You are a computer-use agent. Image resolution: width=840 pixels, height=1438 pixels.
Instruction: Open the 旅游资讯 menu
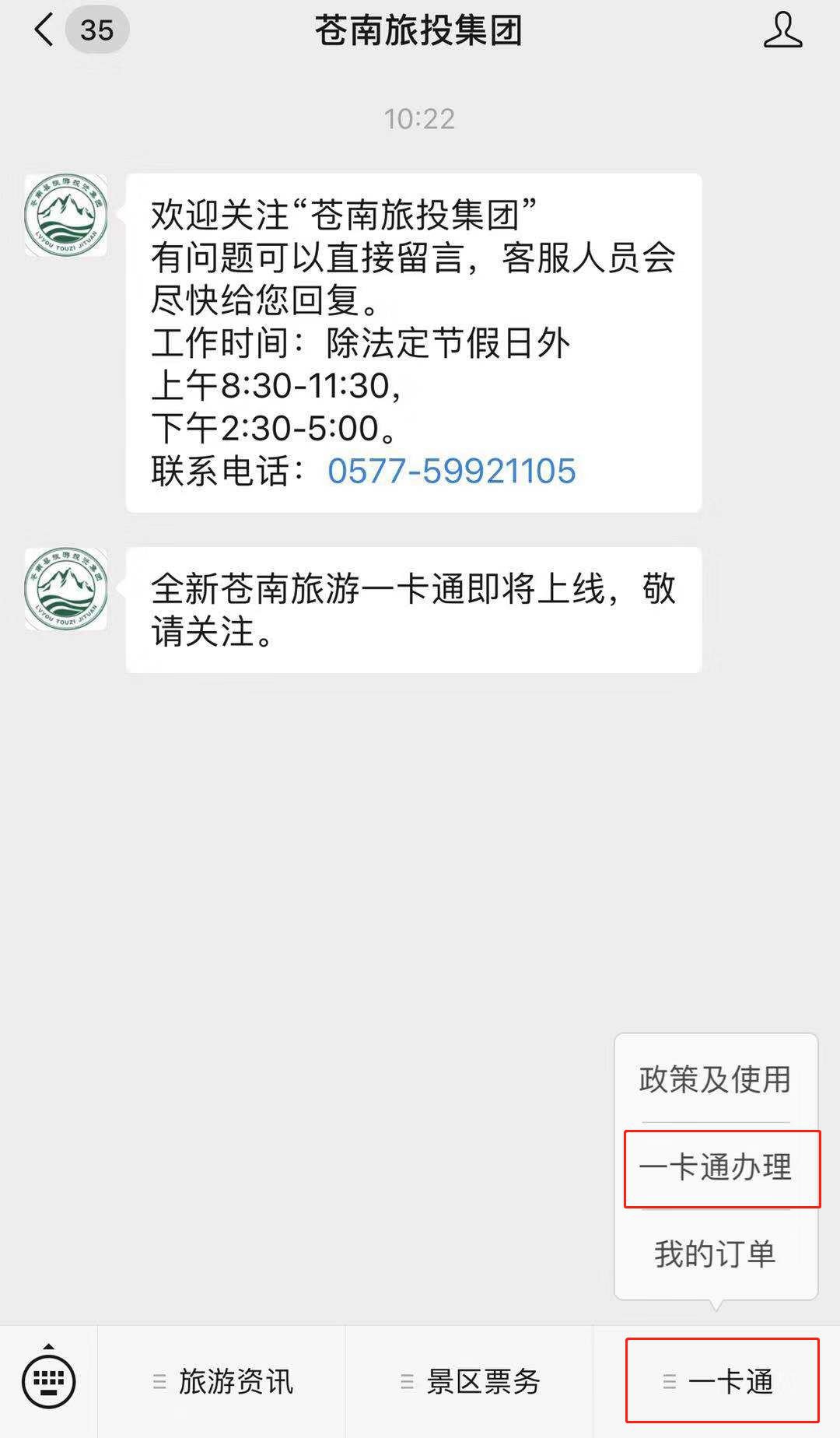[x=222, y=1382]
